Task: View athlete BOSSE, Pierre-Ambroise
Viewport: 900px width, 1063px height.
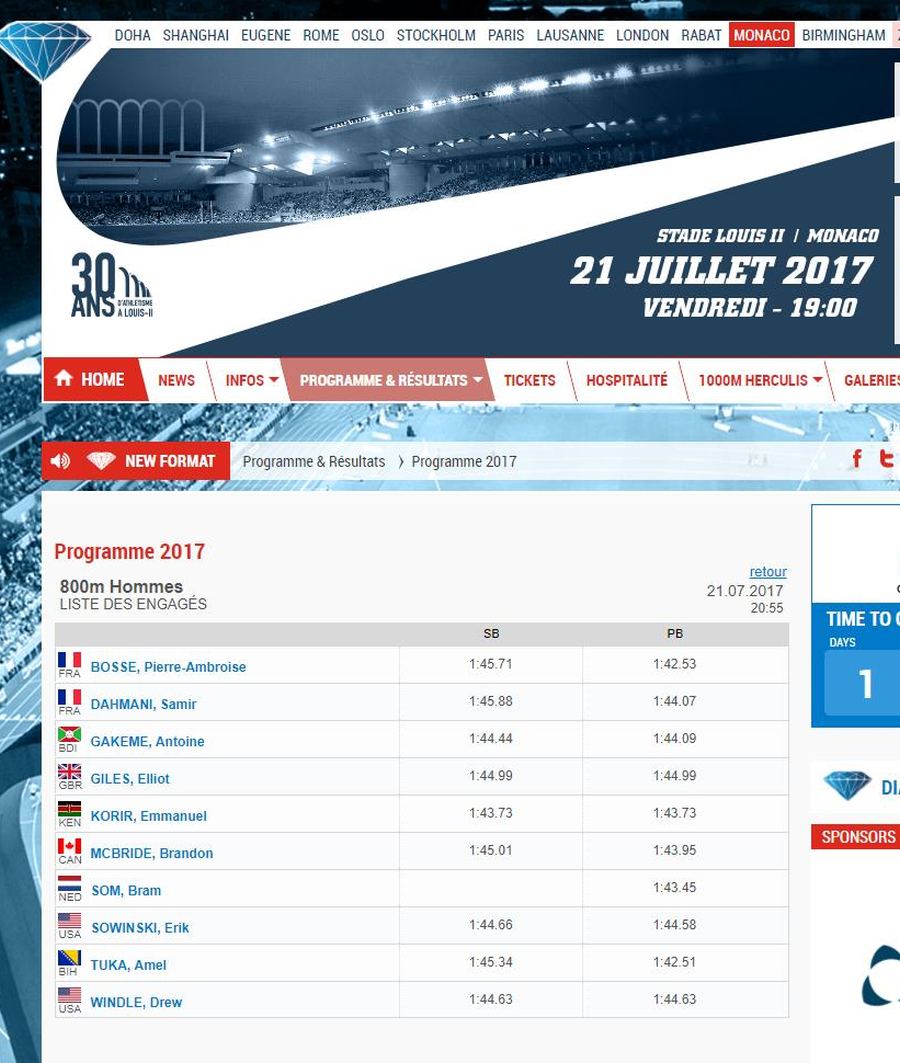Action: (168, 667)
